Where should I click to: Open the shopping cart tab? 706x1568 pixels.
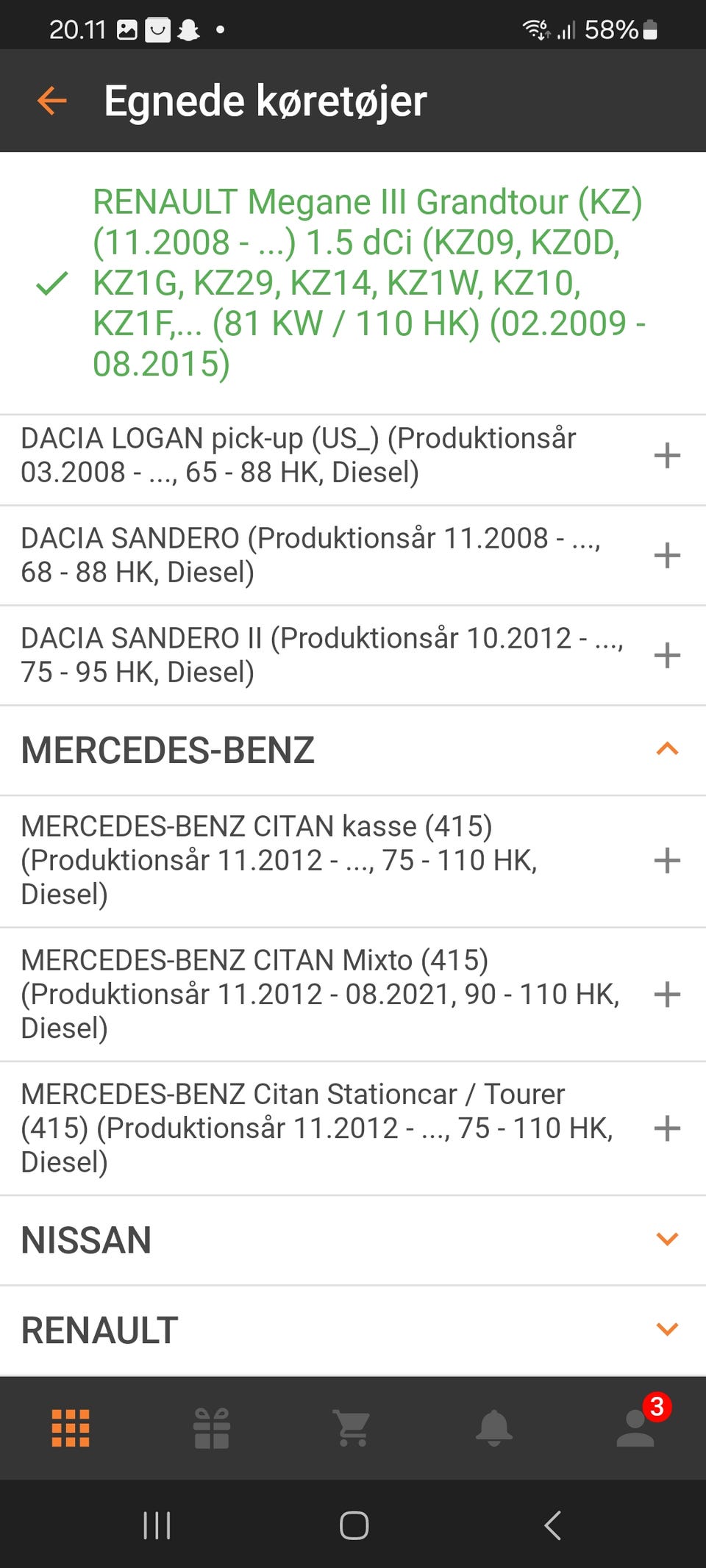click(x=352, y=1428)
